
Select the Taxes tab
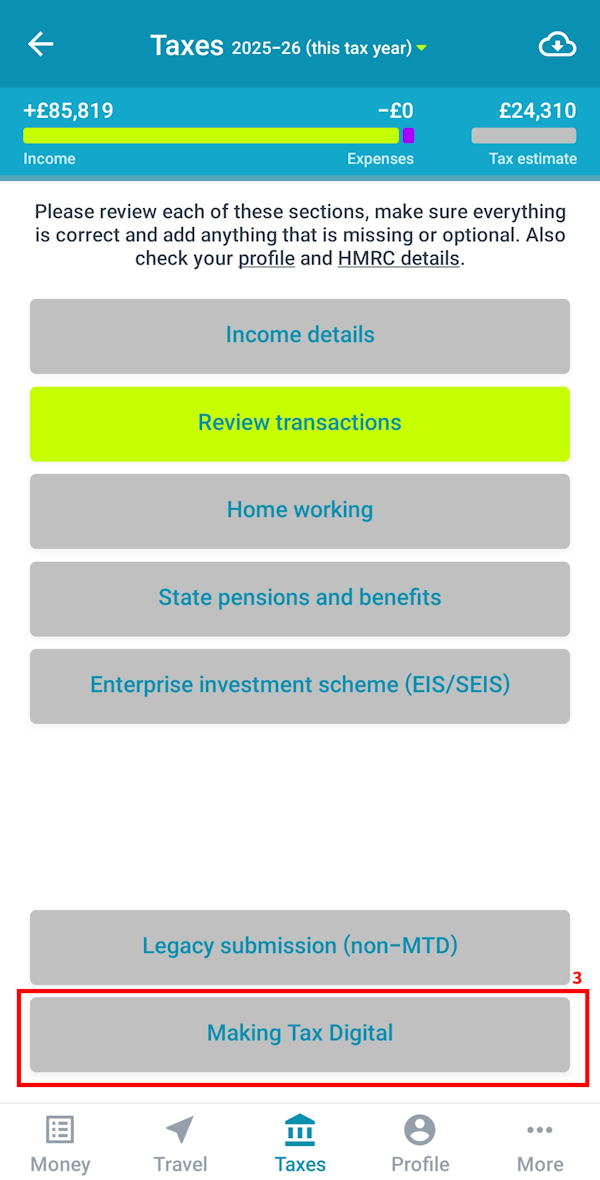pos(300,1144)
